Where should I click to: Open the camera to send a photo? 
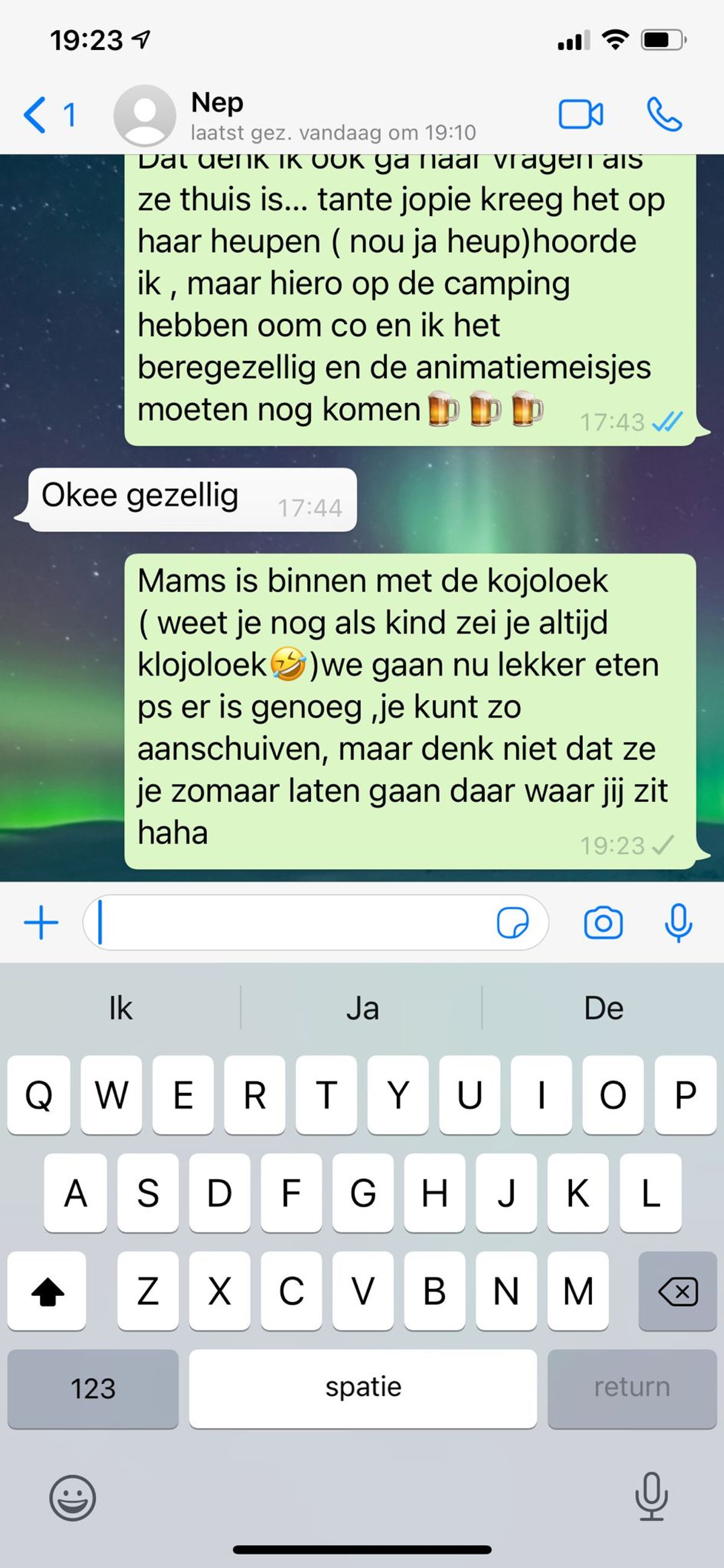tap(603, 923)
